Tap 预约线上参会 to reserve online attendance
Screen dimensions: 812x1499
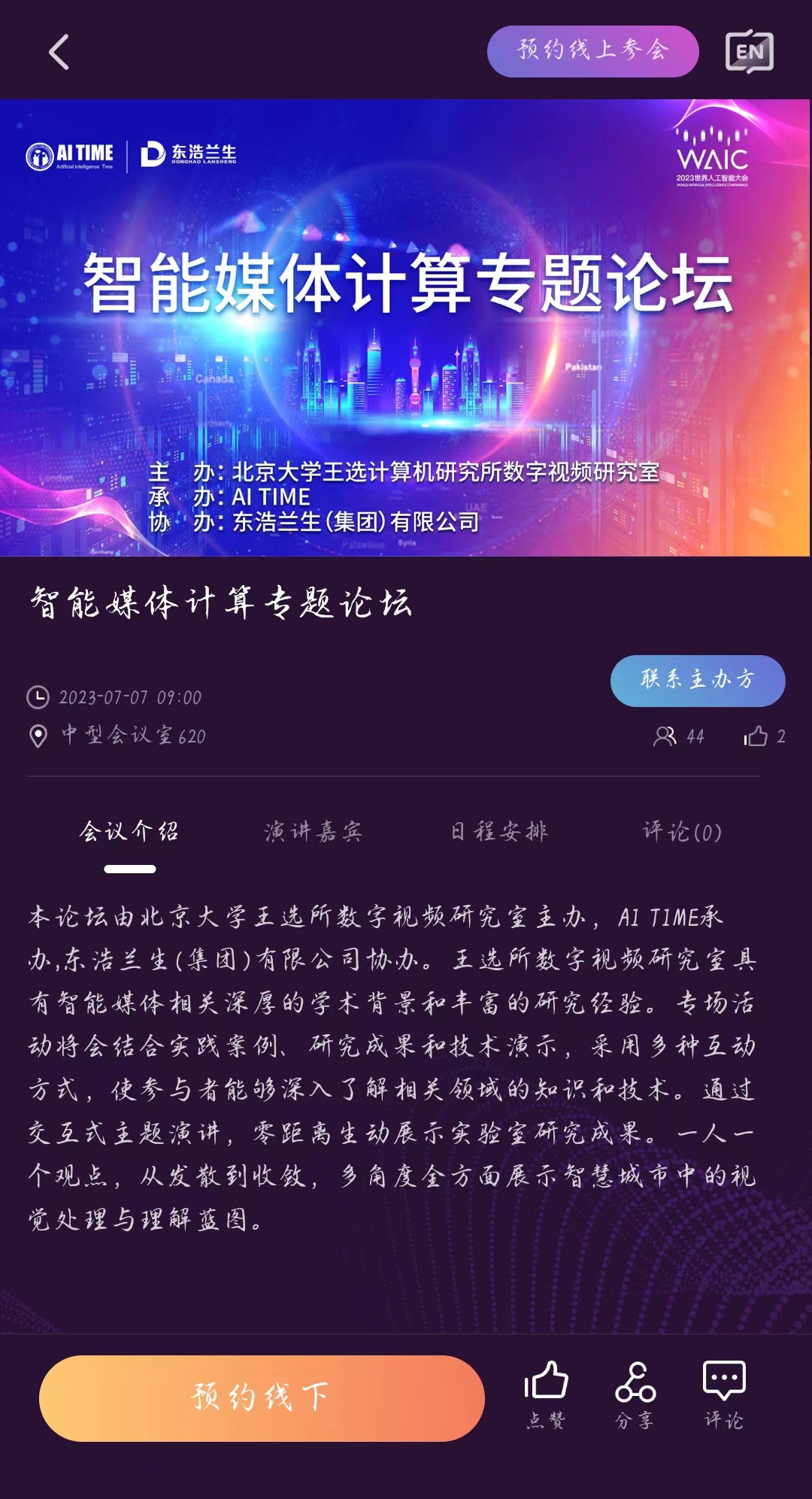pyautogui.click(x=593, y=51)
